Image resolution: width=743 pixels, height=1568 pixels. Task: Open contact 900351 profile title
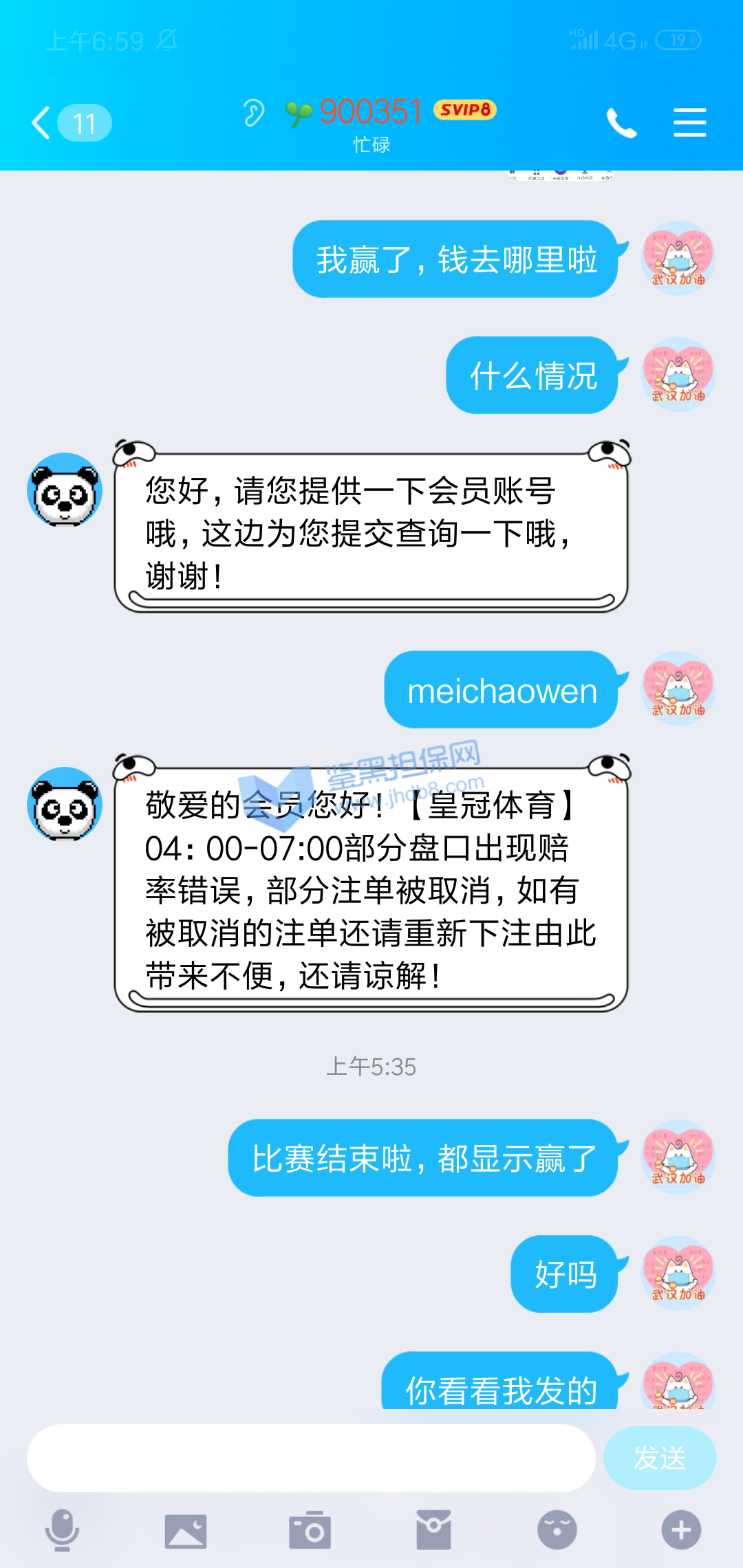point(371,111)
